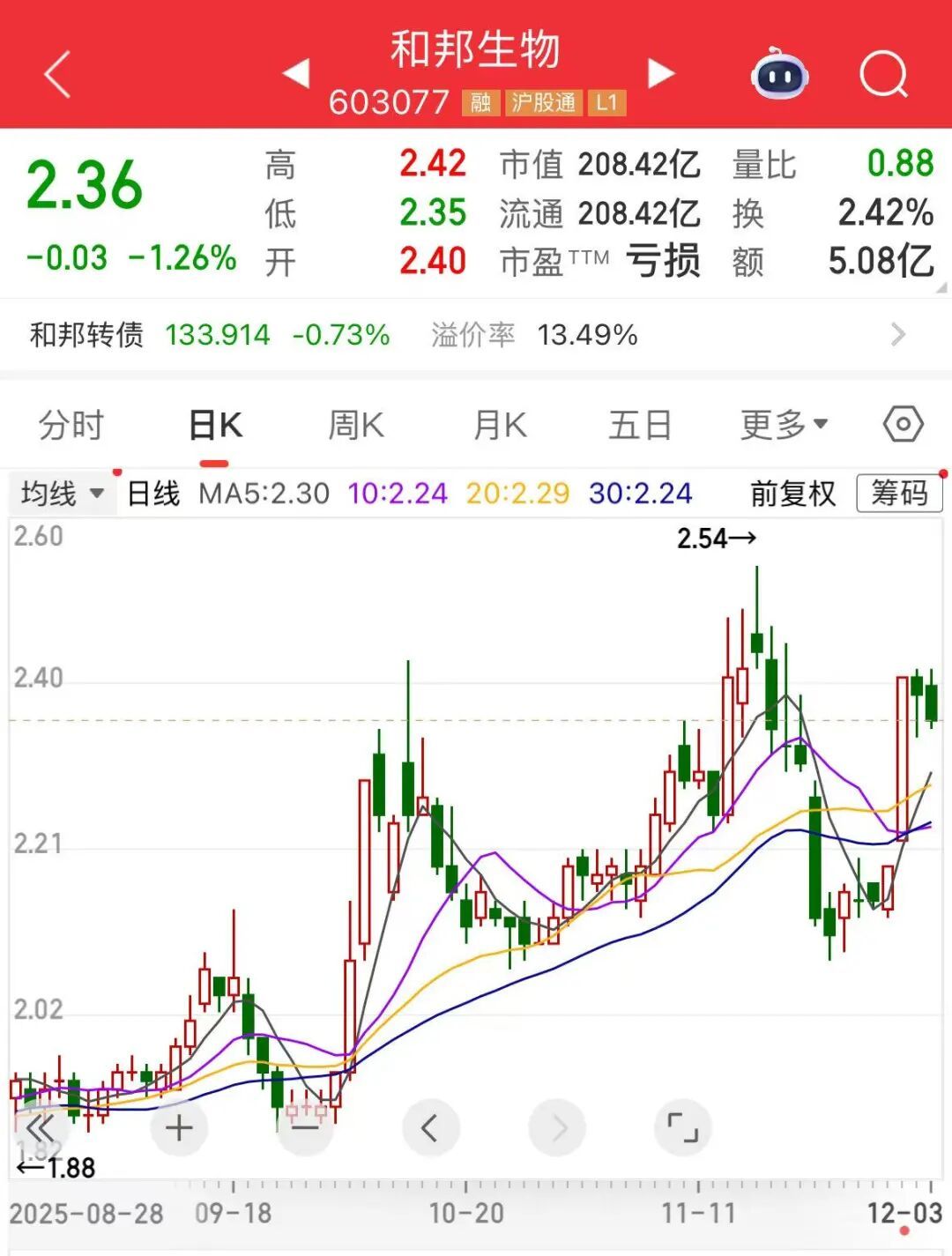The height and width of the screenshot is (1256, 952).
Task: Open chart settings hexagon icon
Action: pyautogui.click(x=903, y=425)
